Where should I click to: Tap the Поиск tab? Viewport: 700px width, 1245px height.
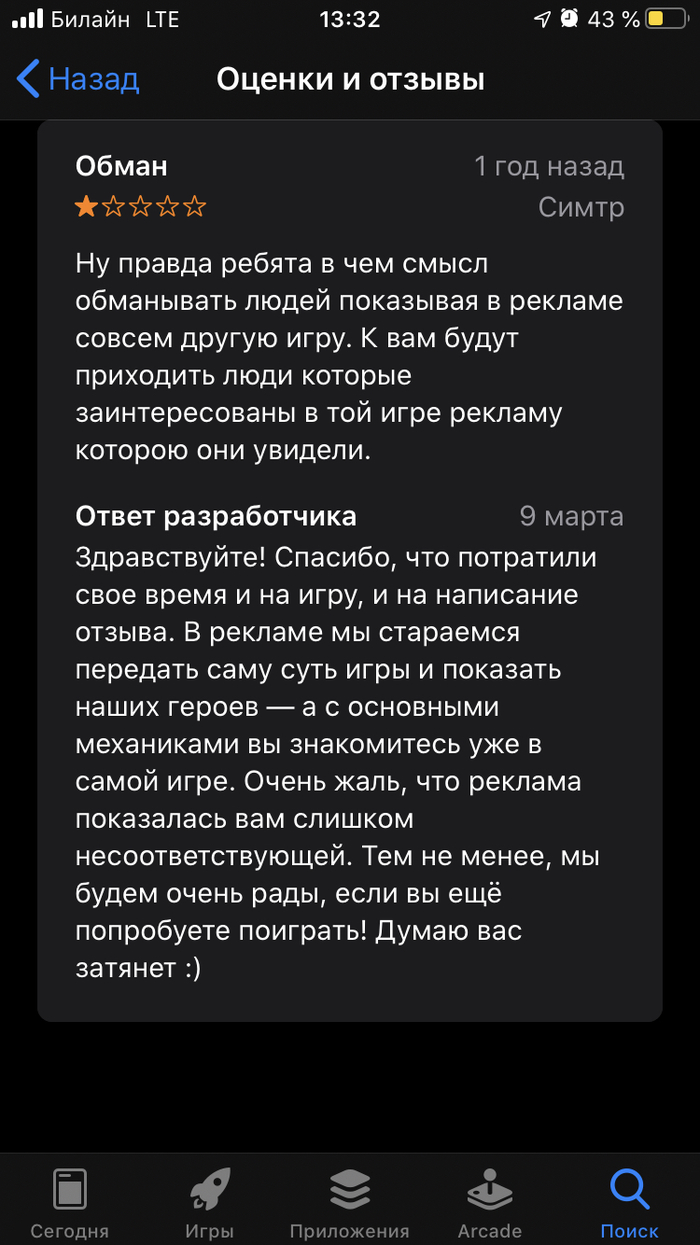(629, 1202)
